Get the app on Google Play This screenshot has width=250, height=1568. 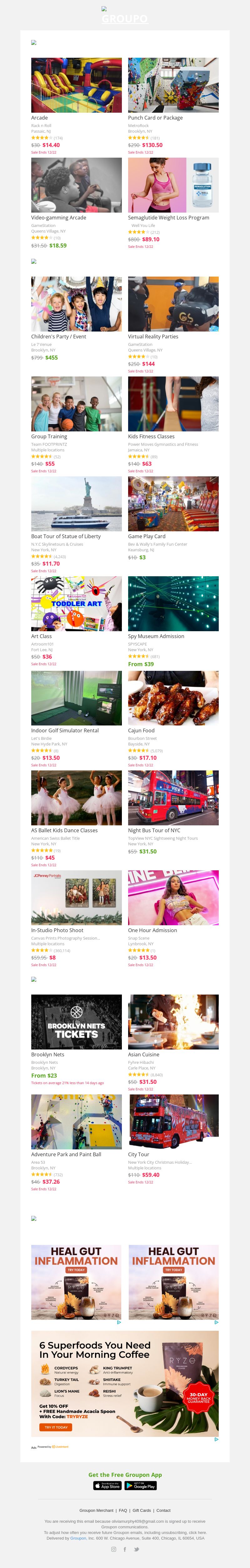coord(141,1486)
